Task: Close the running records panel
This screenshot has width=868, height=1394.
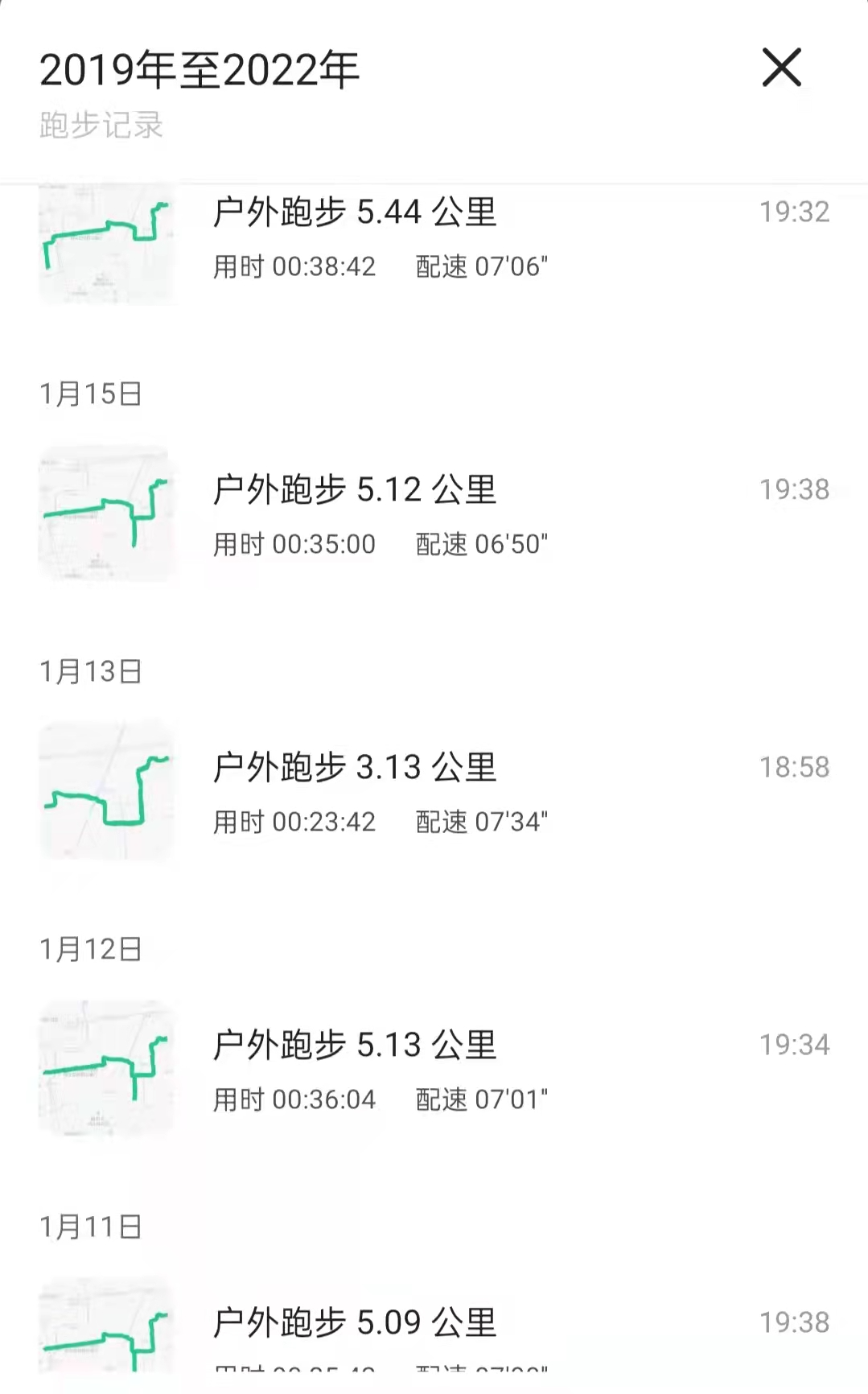Action: [781, 67]
